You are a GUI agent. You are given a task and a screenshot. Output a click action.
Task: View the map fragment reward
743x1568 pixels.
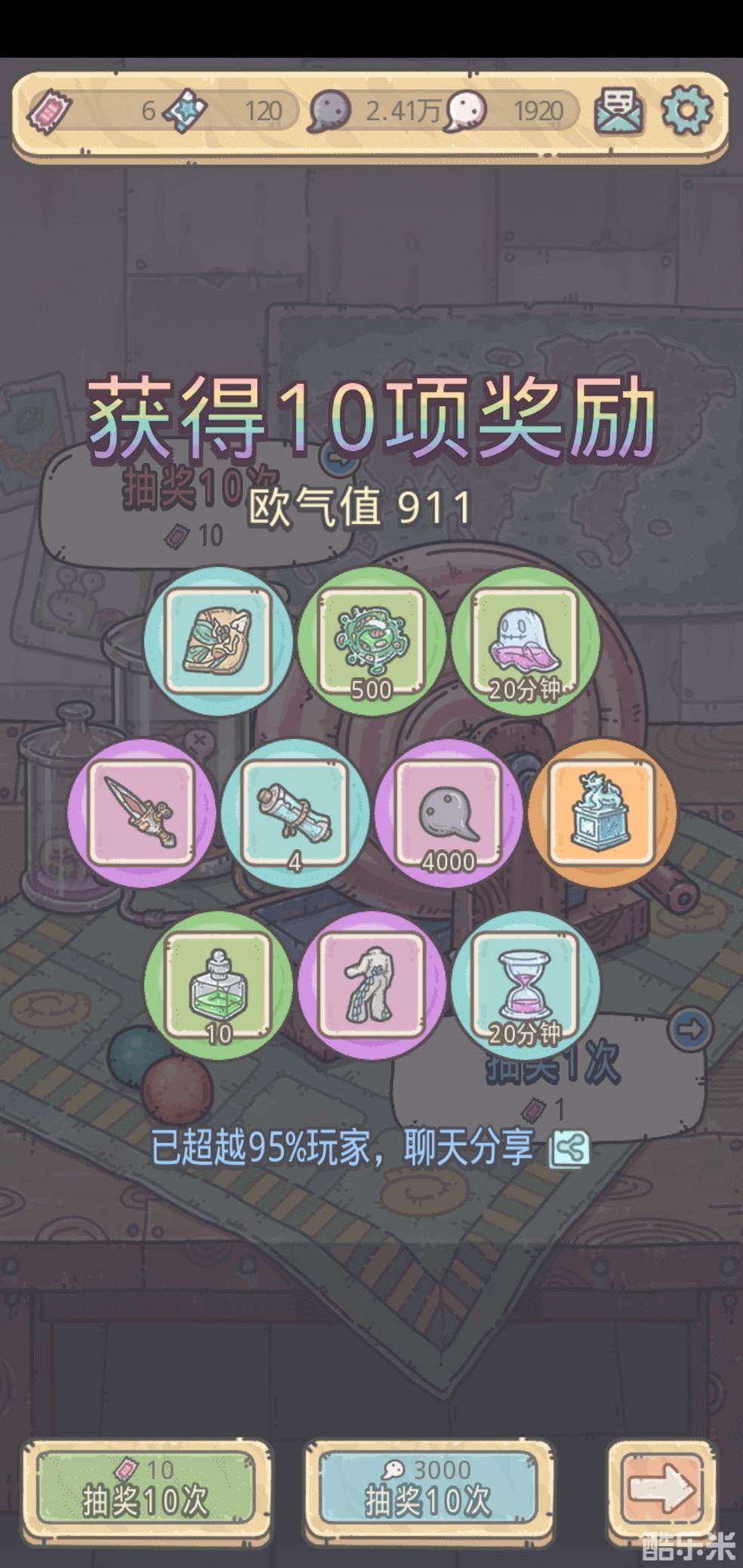[218, 642]
